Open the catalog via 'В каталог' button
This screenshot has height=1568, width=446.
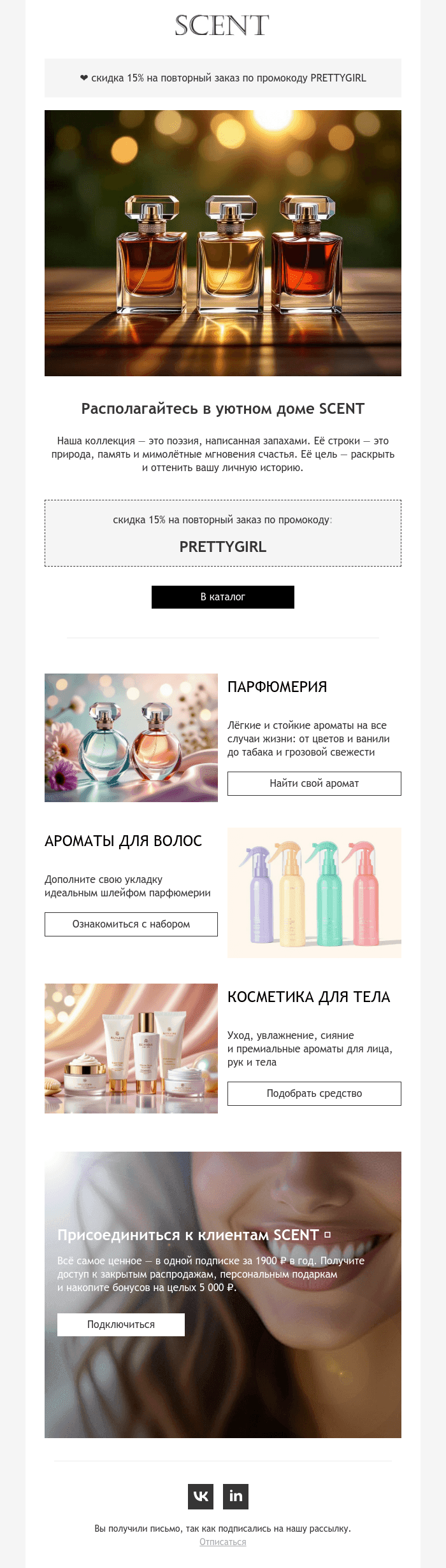223,597
